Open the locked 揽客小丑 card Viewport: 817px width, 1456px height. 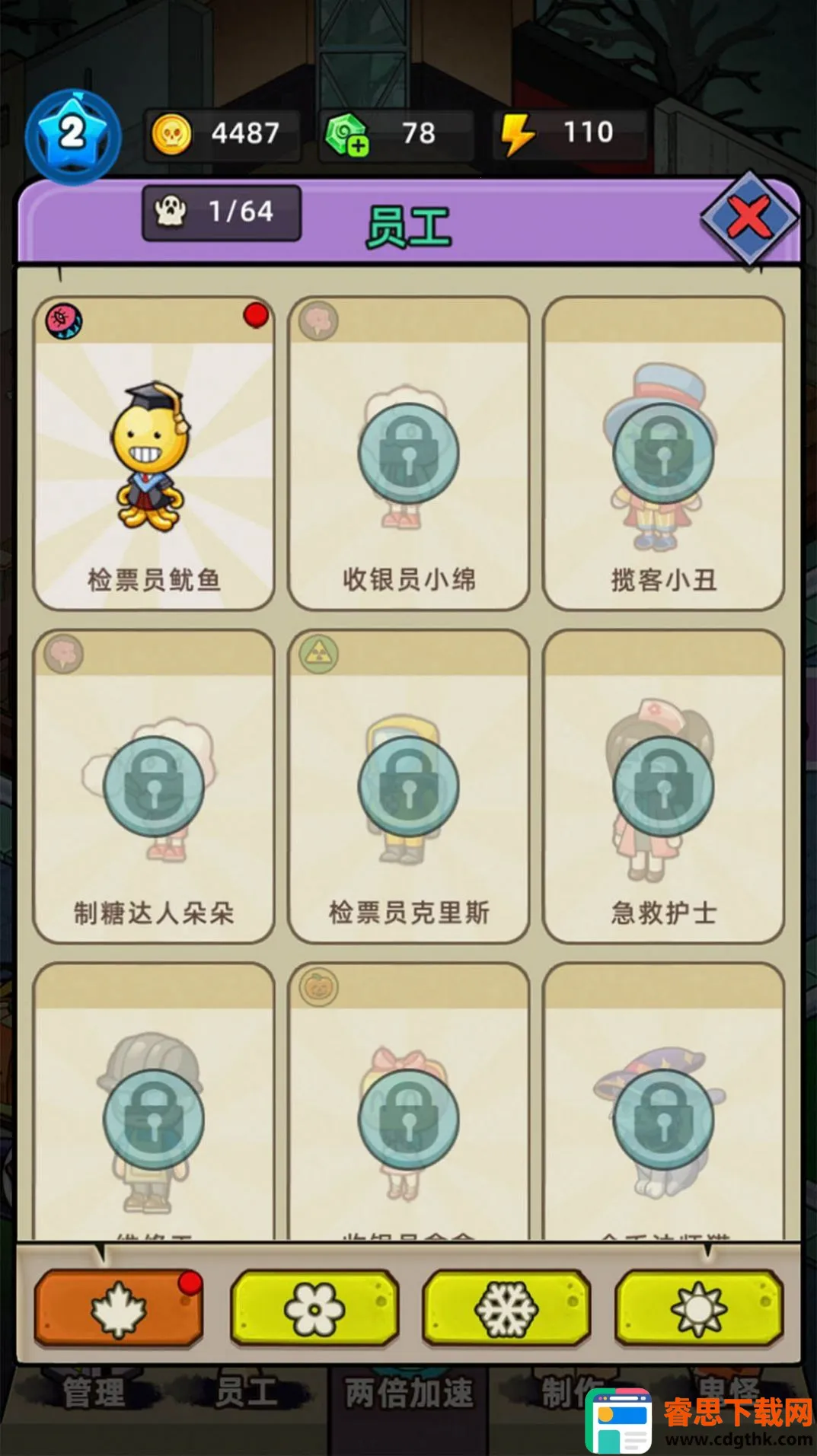[x=663, y=454]
